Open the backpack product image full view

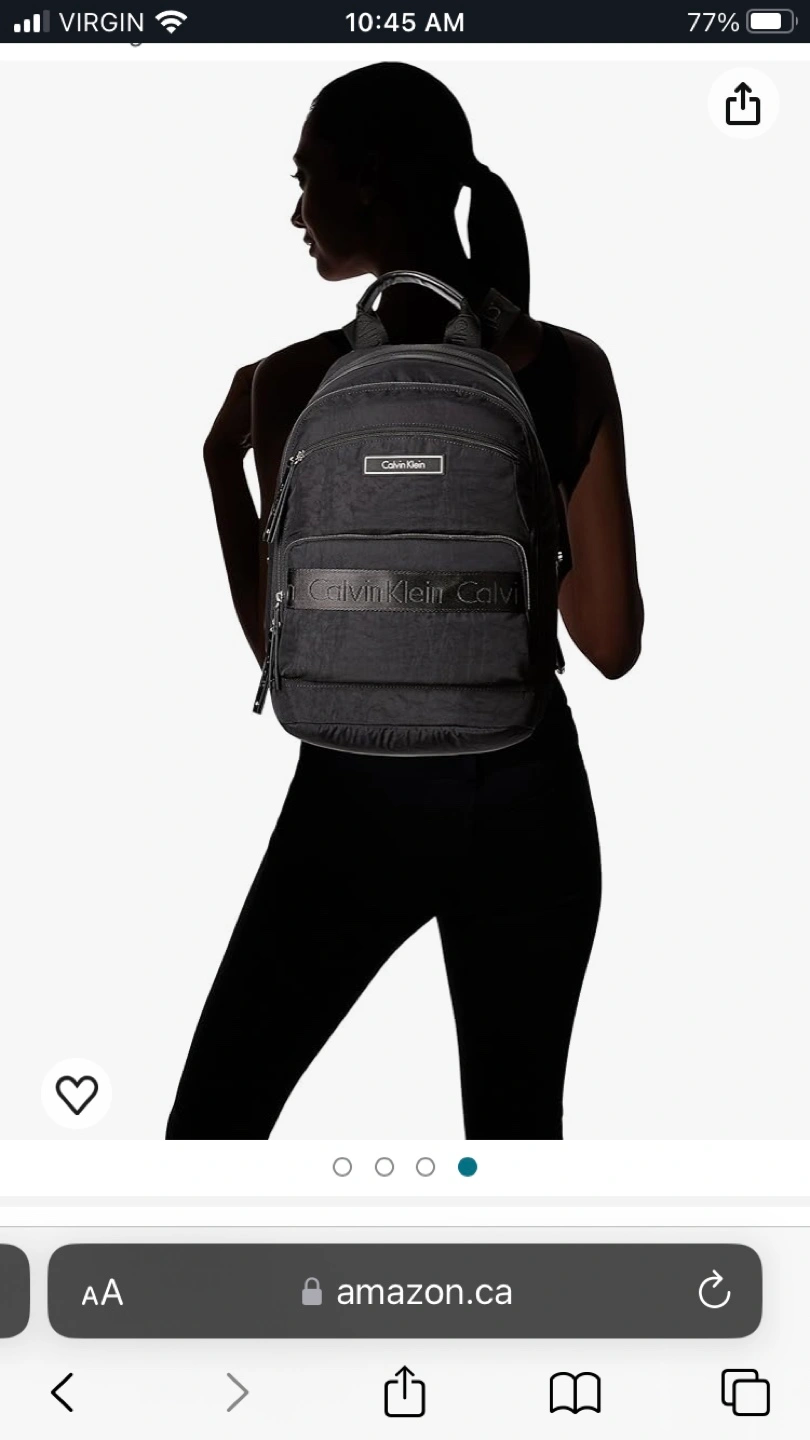405,600
